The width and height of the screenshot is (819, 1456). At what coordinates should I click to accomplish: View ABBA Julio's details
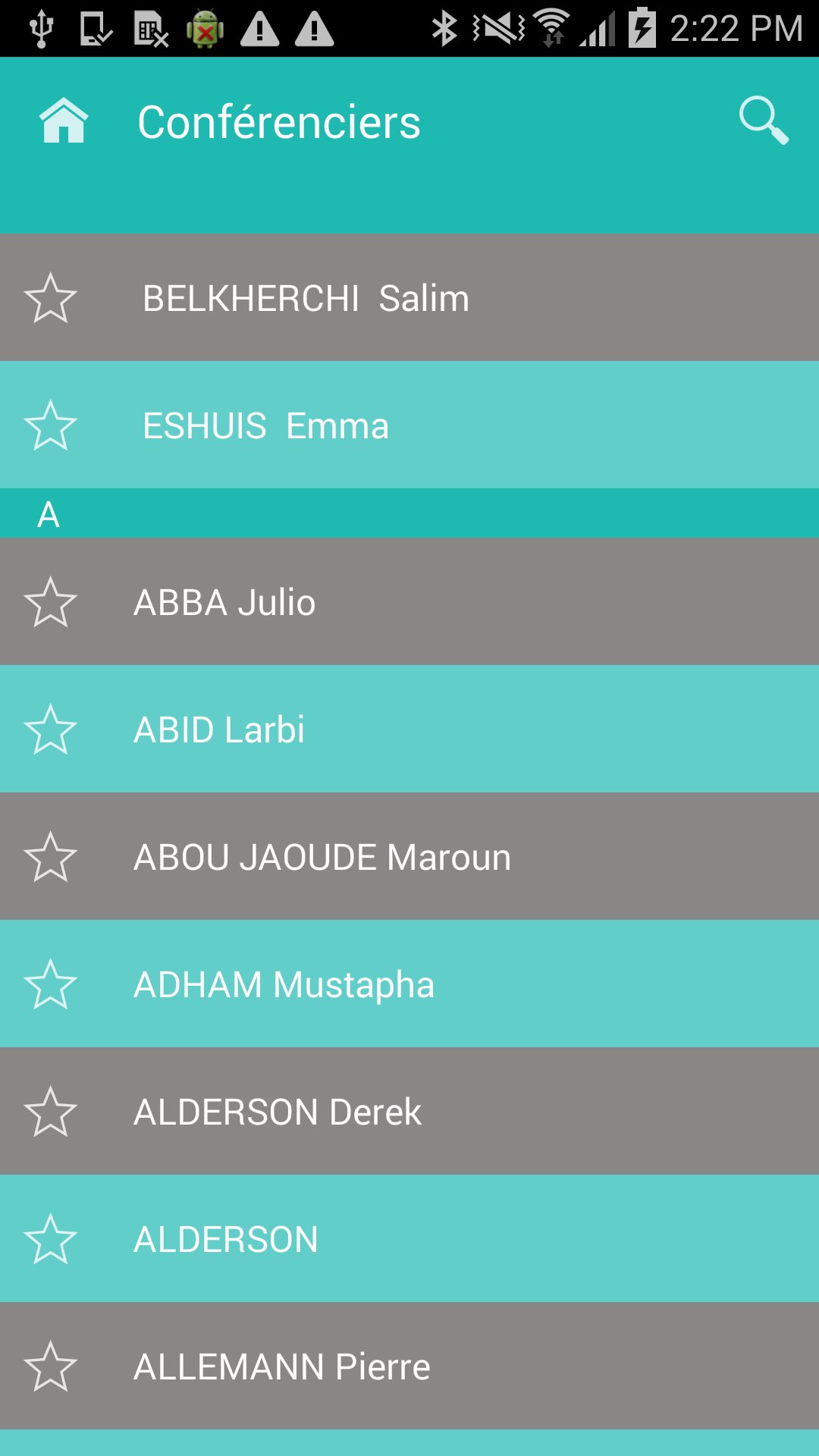click(x=224, y=602)
